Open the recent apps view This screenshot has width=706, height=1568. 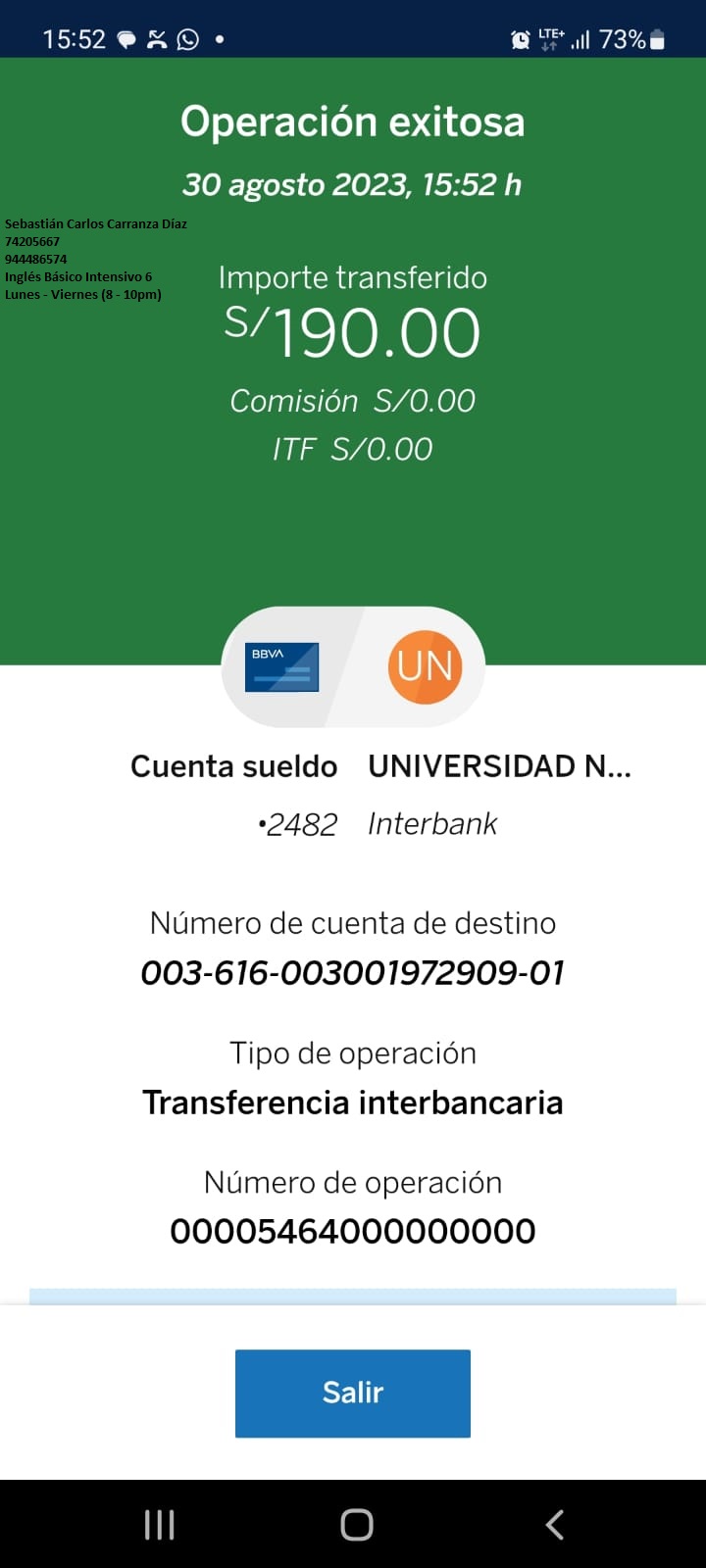click(159, 1524)
